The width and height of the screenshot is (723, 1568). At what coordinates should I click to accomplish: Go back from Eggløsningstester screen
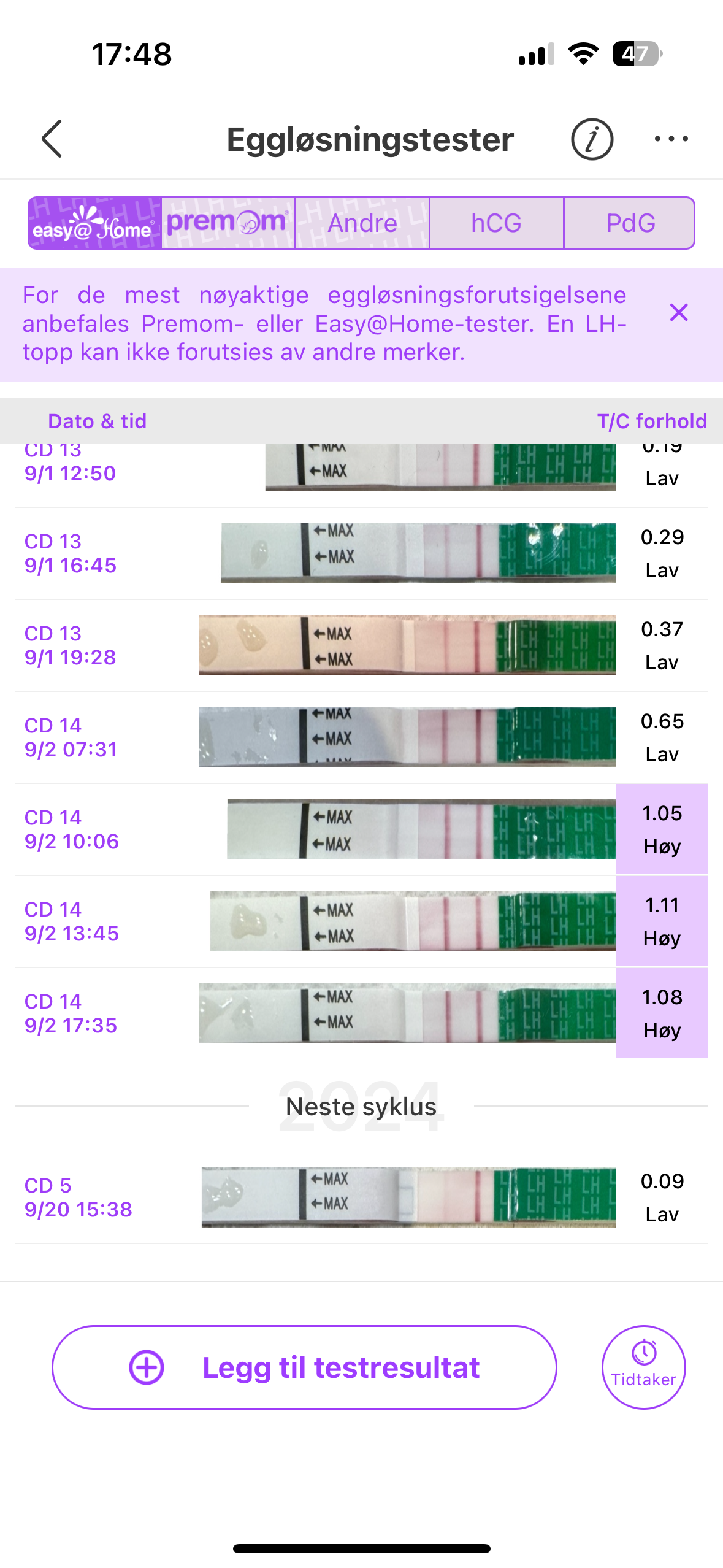point(53,139)
